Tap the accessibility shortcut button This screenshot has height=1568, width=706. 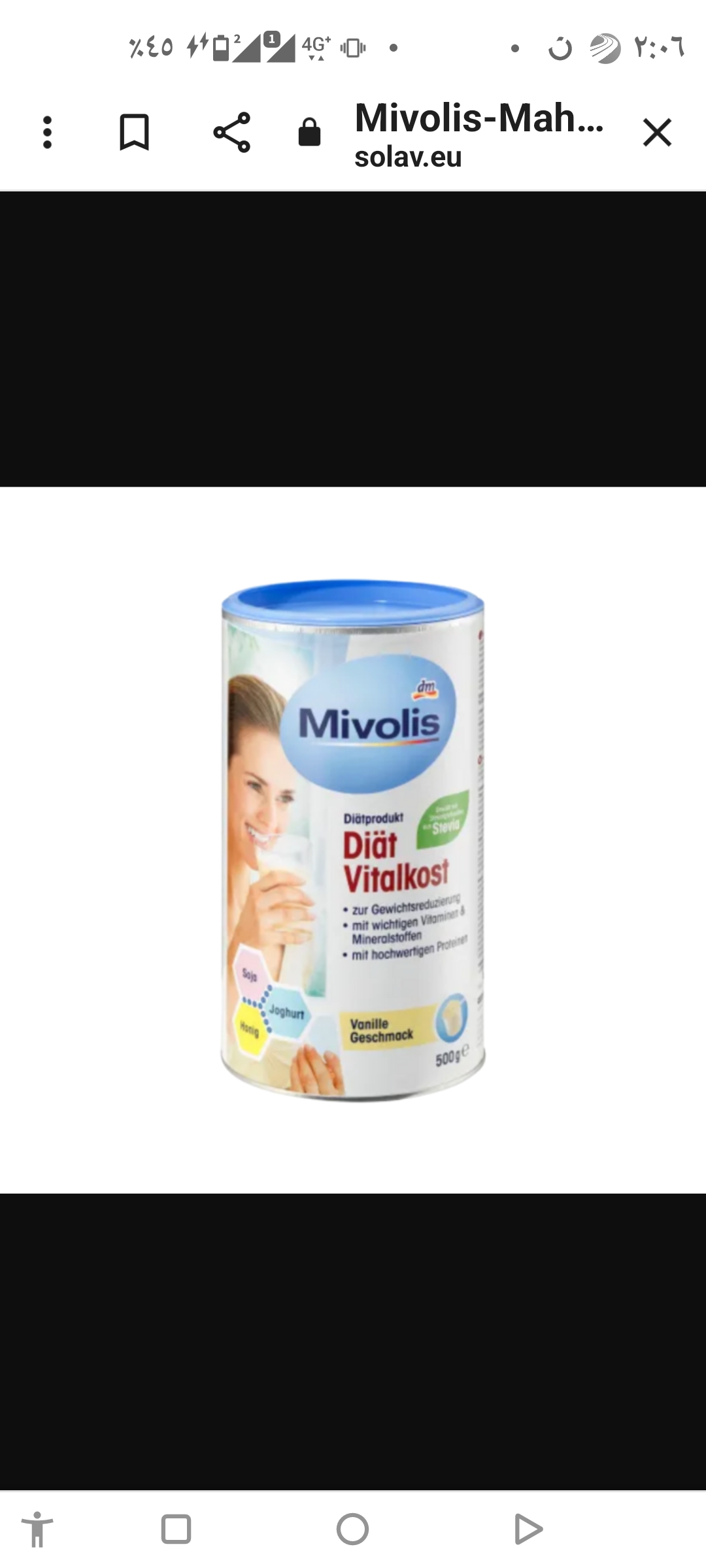pyautogui.click(x=37, y=1529)
